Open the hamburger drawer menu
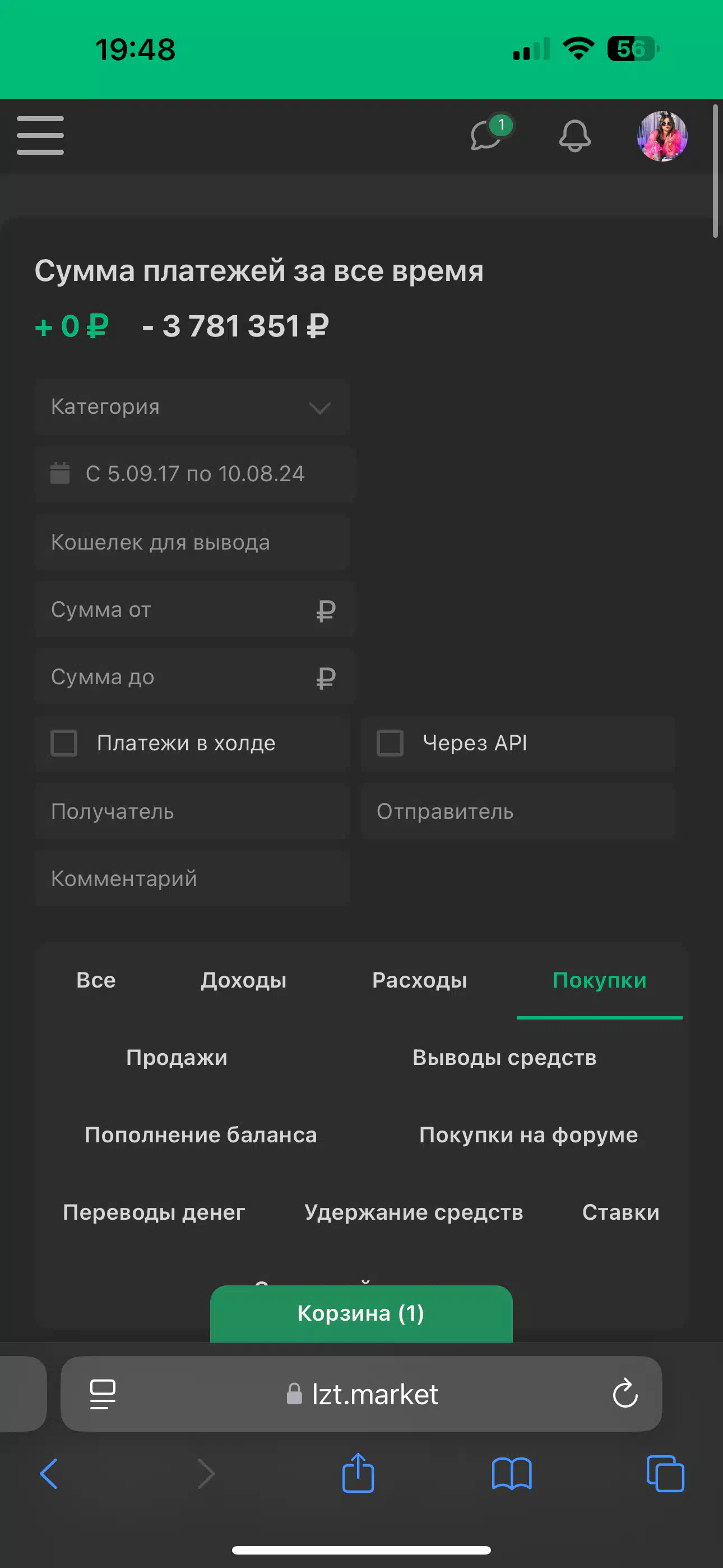Image resolution: width=723 pixels, height=1568 pixels. tap(40, 135)
